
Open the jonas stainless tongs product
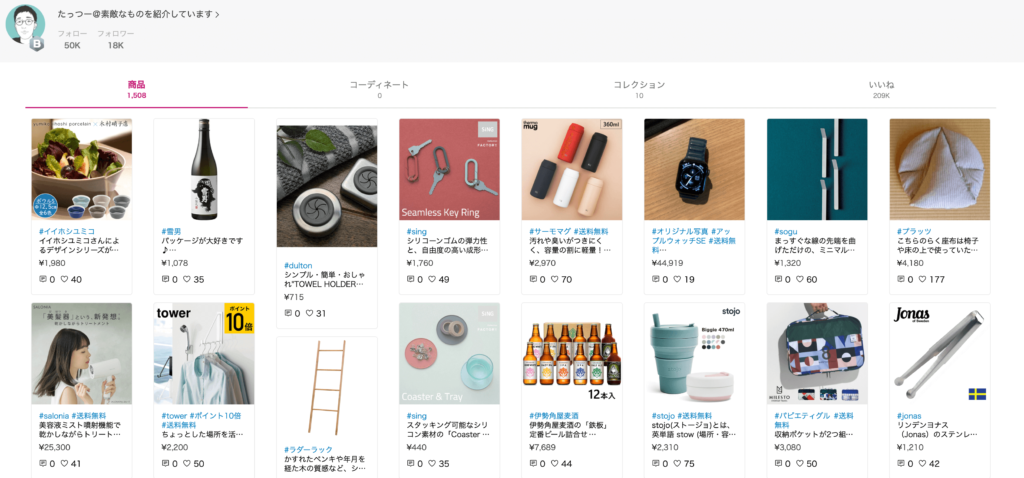939,354
